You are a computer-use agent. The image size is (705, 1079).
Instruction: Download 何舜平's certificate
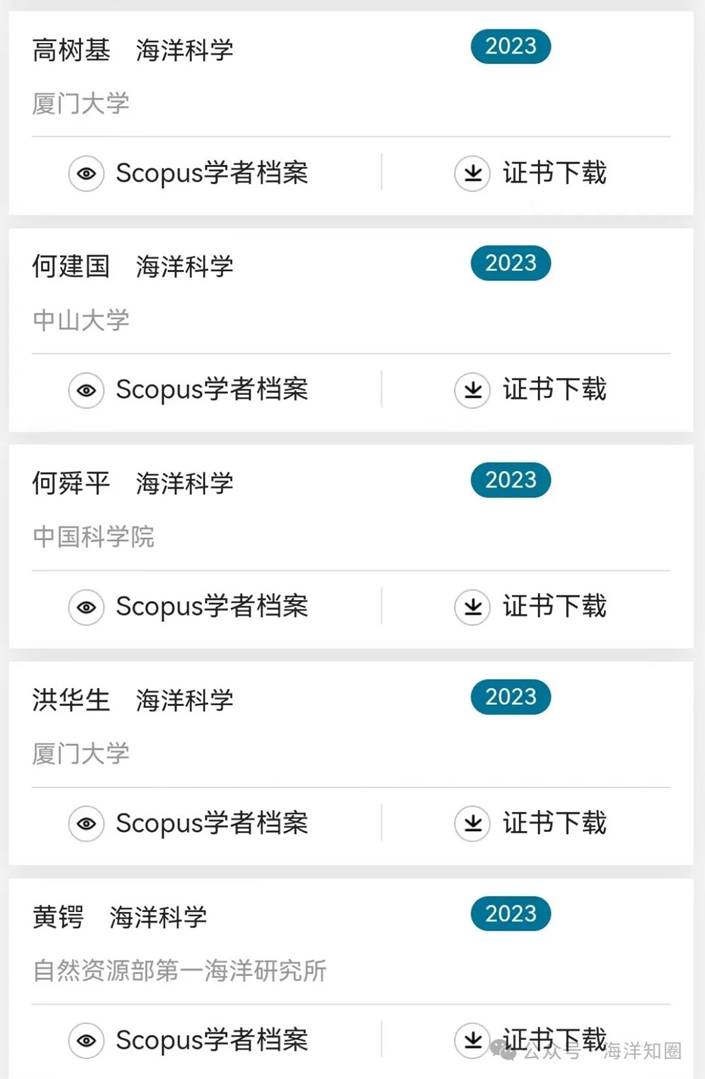coord(531,606)
